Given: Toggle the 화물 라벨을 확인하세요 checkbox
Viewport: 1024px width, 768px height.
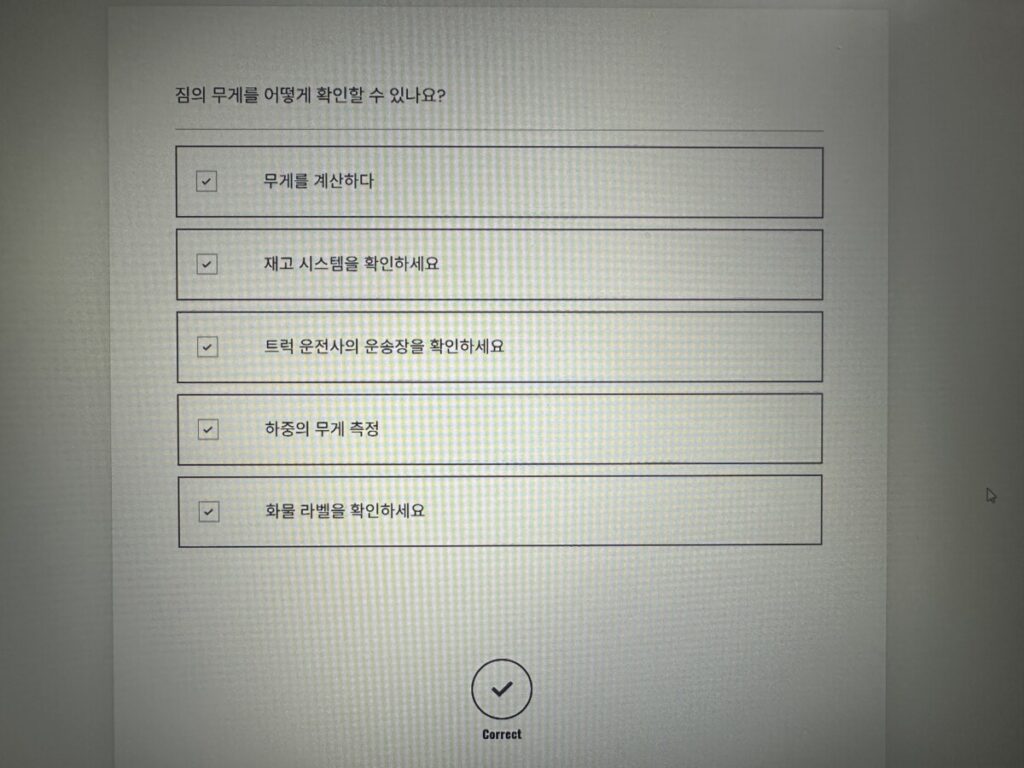Looking at the screenshot, I should (x=208, y=511).
